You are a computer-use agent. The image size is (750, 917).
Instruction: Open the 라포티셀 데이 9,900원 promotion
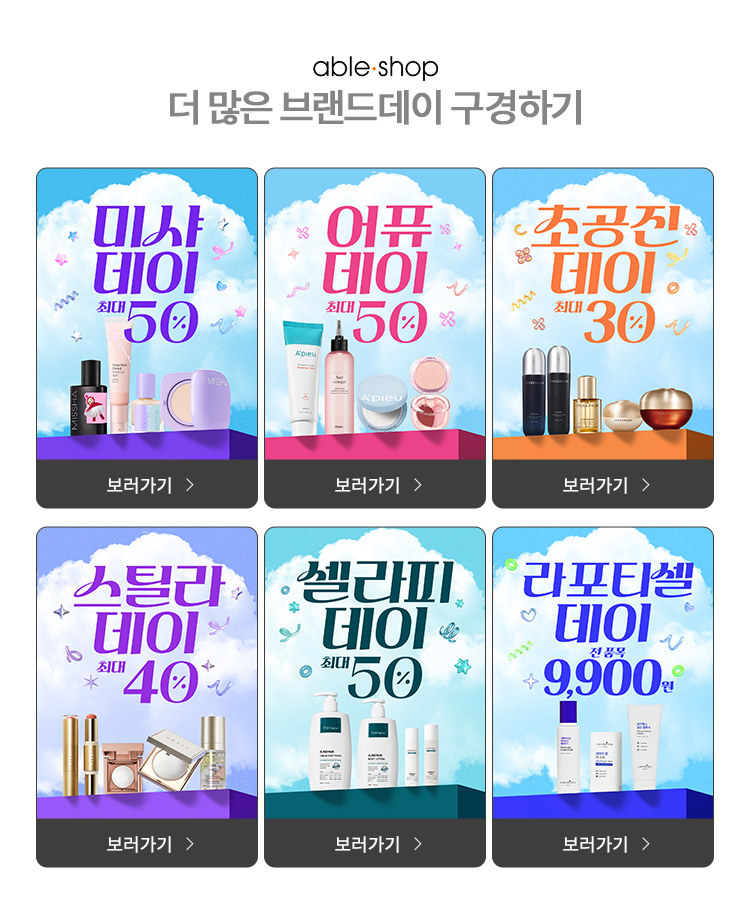[603, 844]
